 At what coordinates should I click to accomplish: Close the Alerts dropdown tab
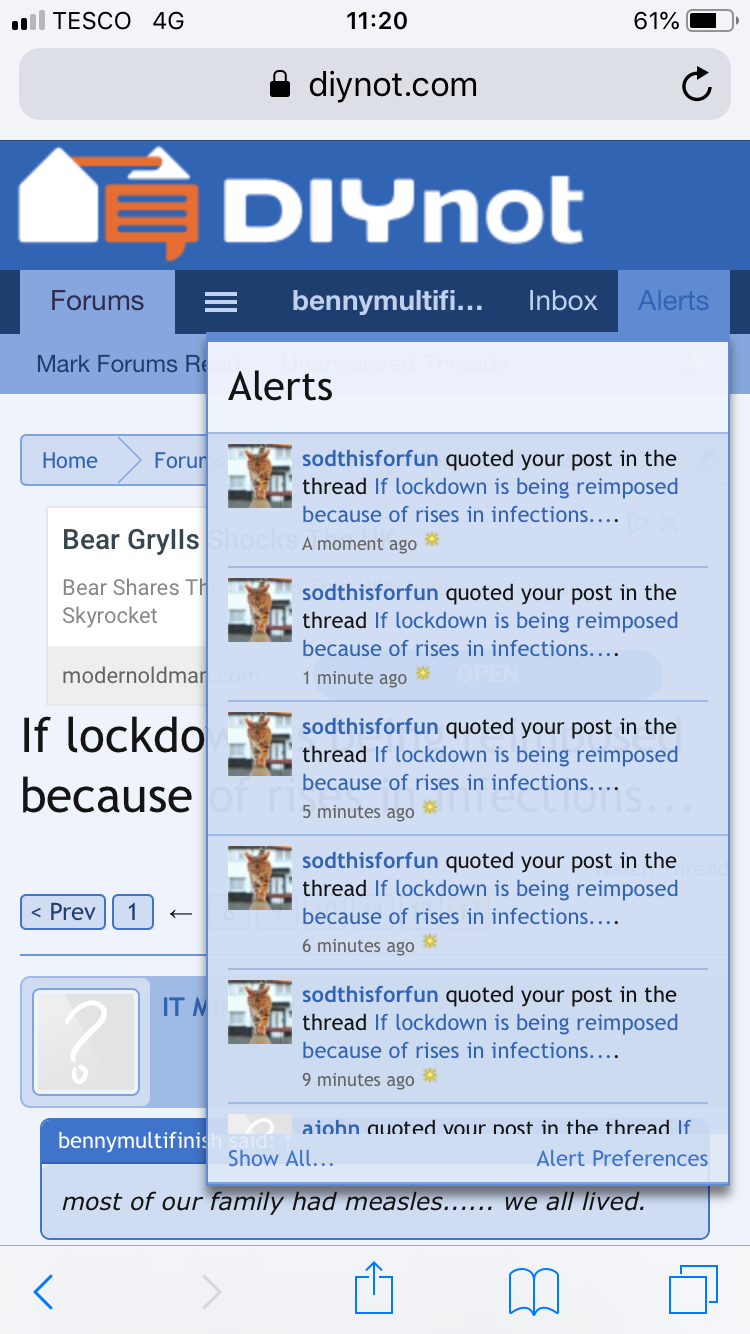(x=673, y=301)
